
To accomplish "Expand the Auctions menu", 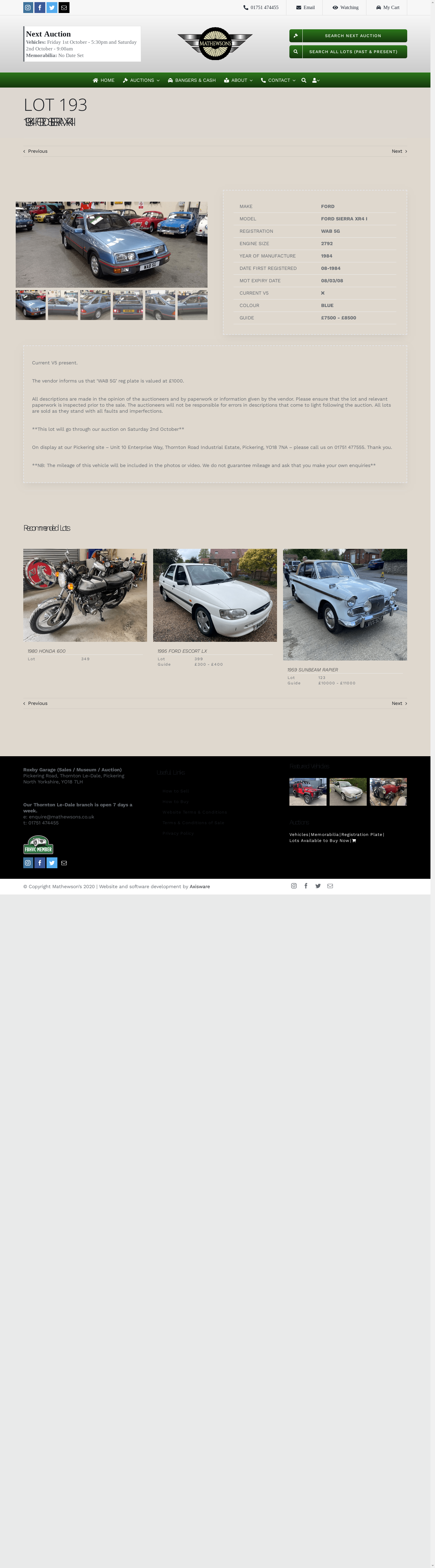I will pos(141,80).
